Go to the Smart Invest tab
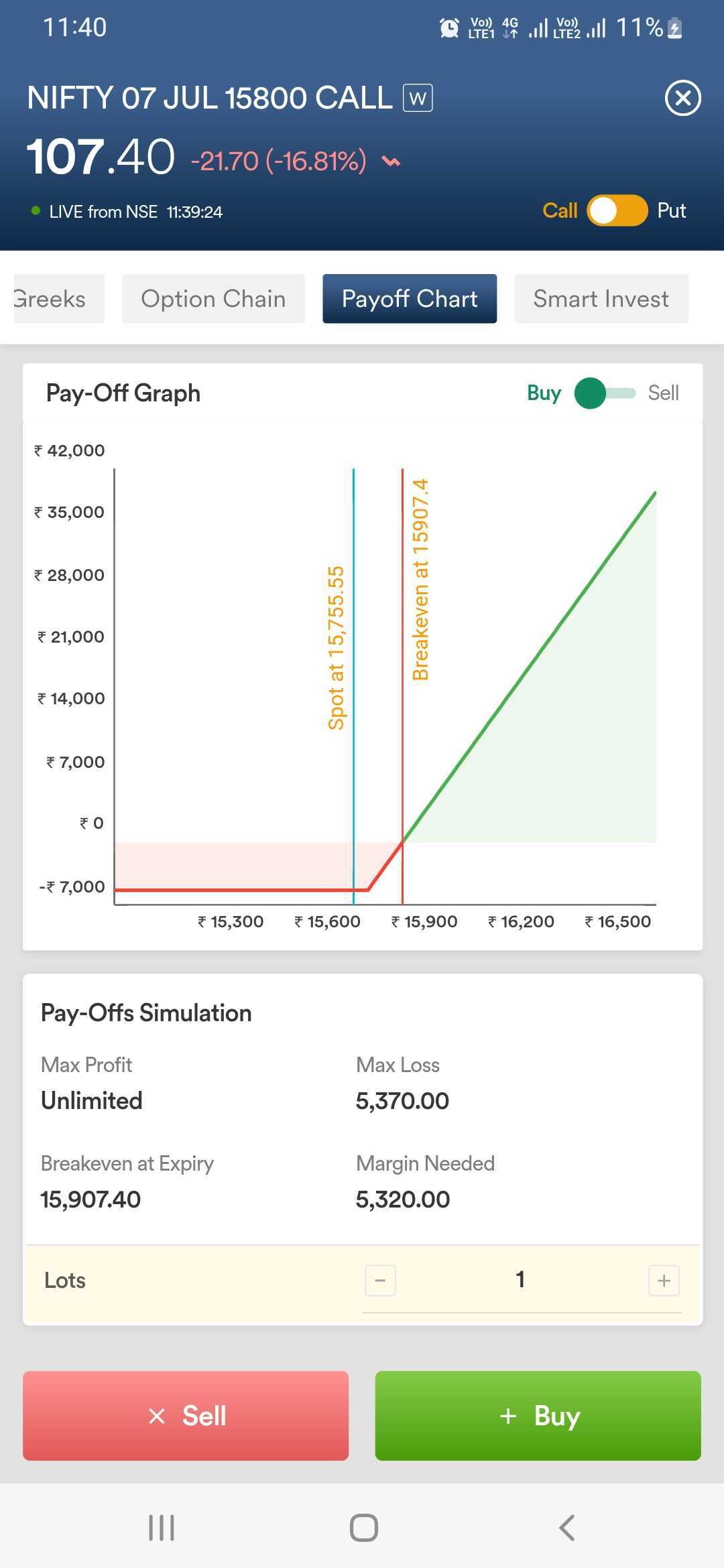This screenshot has height=1568, width=724. [601, 299]
